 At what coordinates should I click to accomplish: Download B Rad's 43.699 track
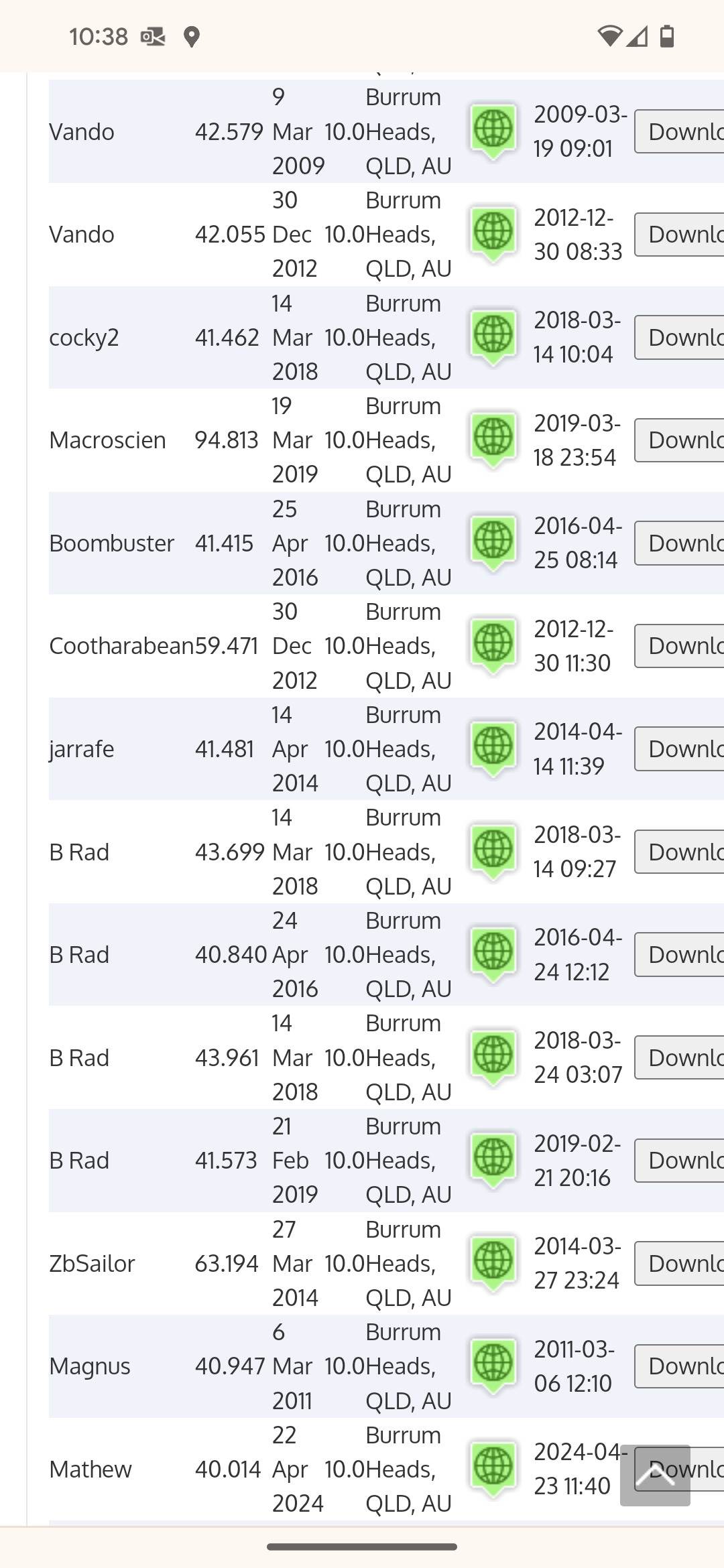click(x=680, y=852)
